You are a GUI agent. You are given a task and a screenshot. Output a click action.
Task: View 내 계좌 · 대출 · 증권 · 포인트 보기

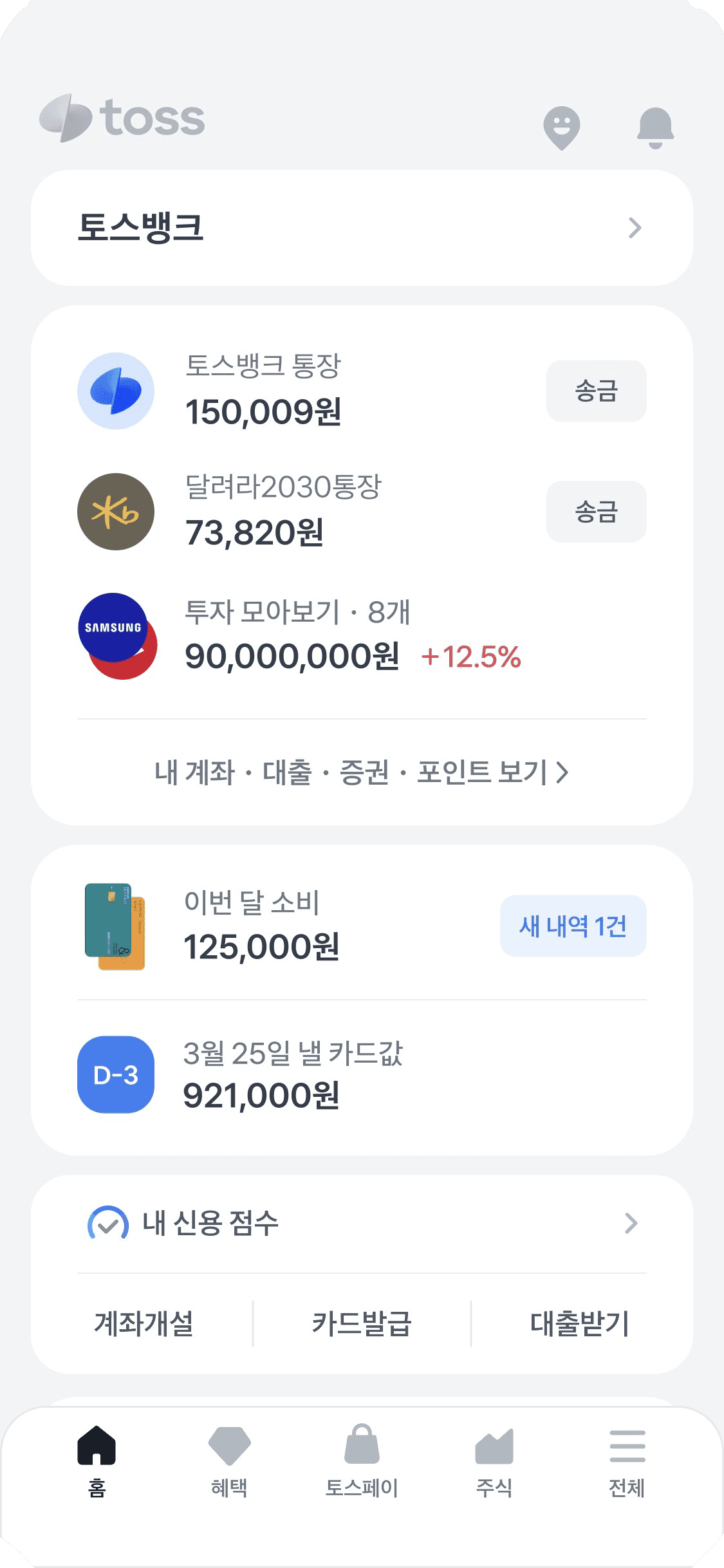362,772
